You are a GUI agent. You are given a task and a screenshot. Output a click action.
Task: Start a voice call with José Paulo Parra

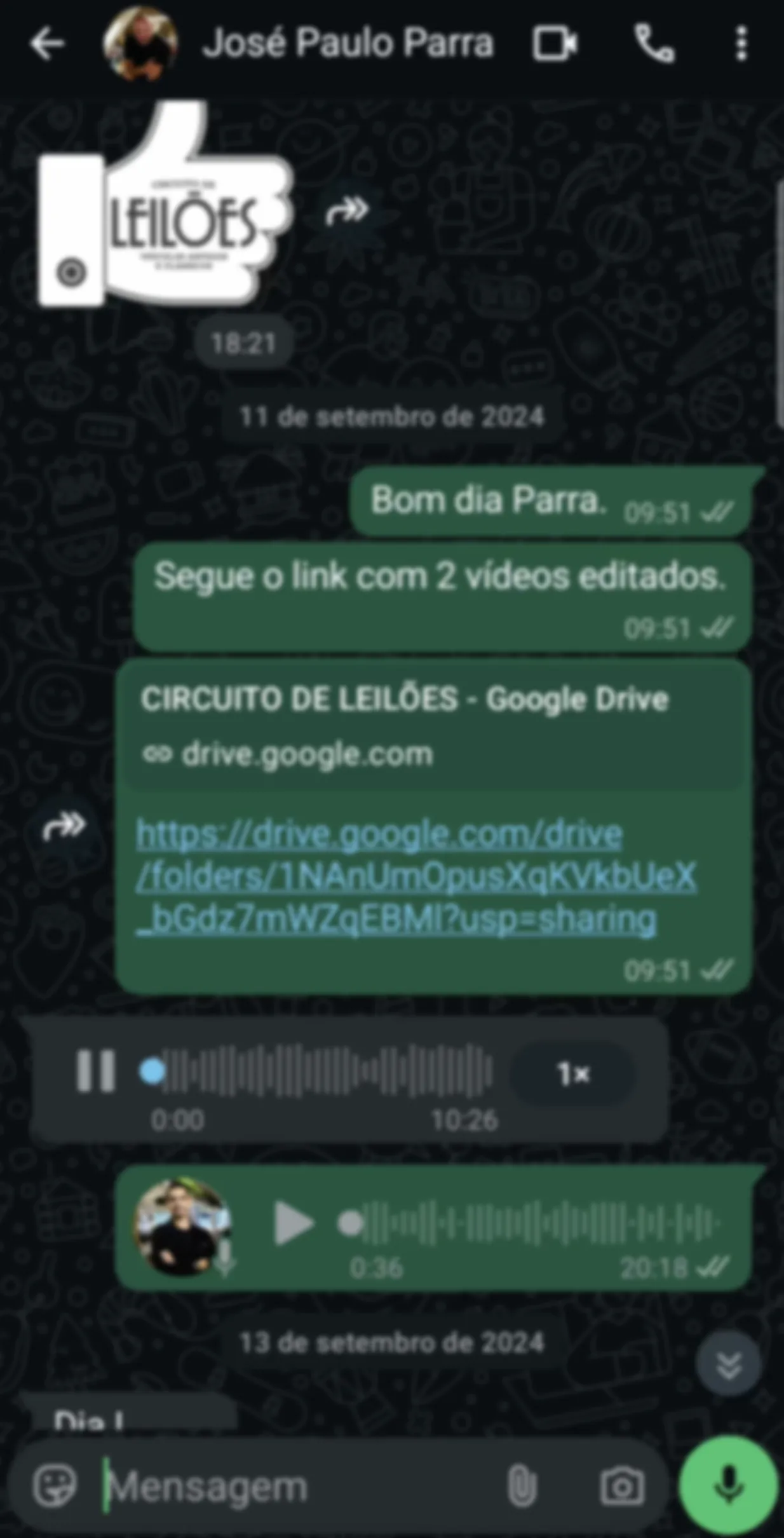click(654, 44)
